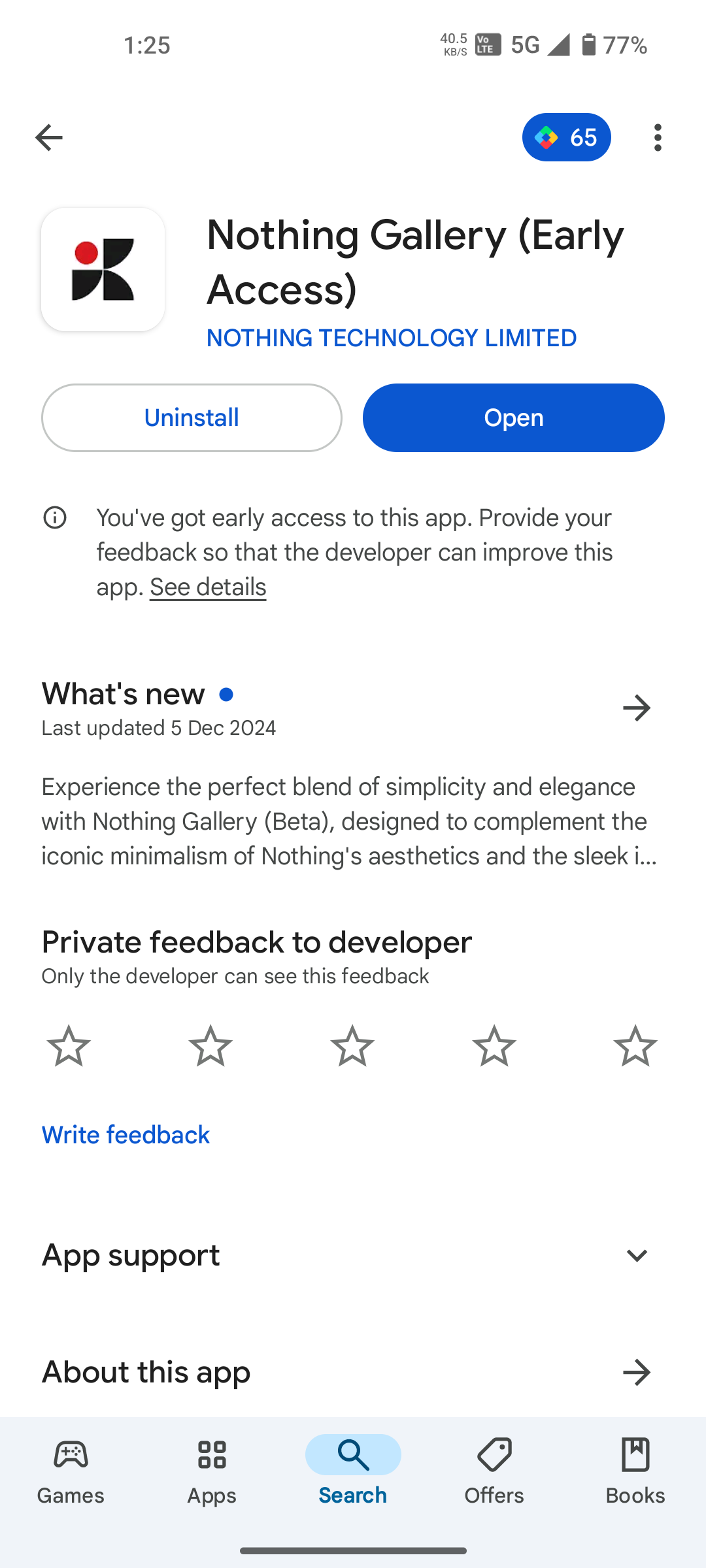
Task: View developer Nothing Technology Limited page
Action: pyautogui.click(x=391, y=338)
